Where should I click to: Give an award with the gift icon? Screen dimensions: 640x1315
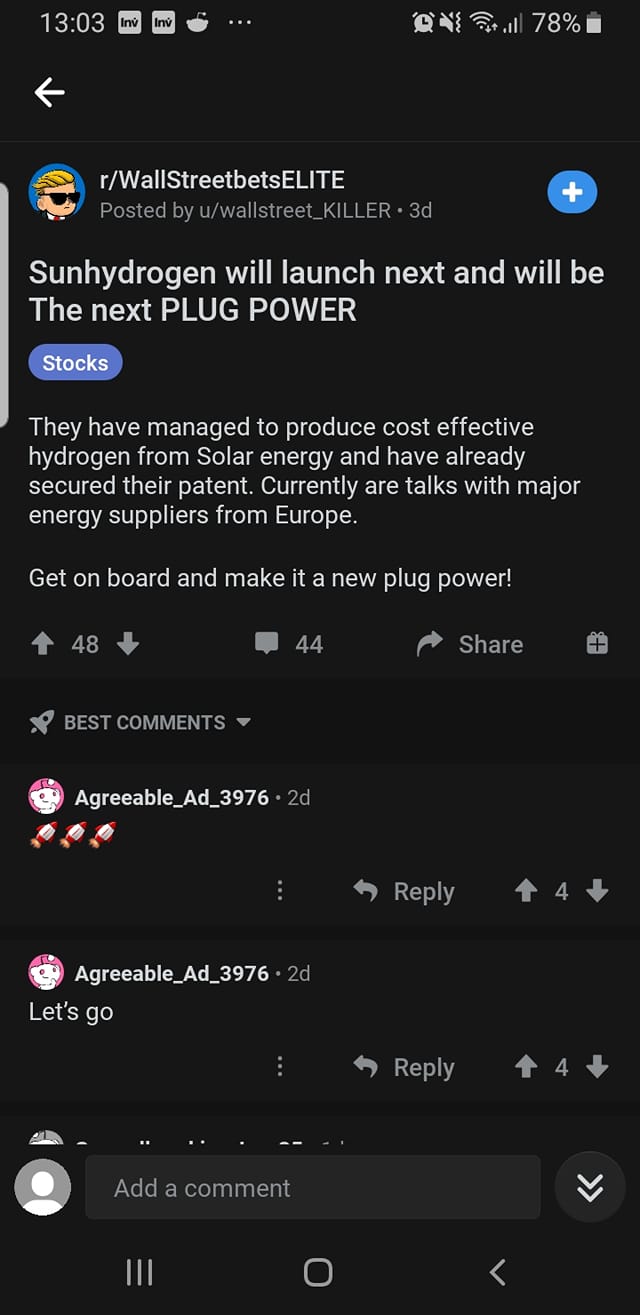(596, 644)
